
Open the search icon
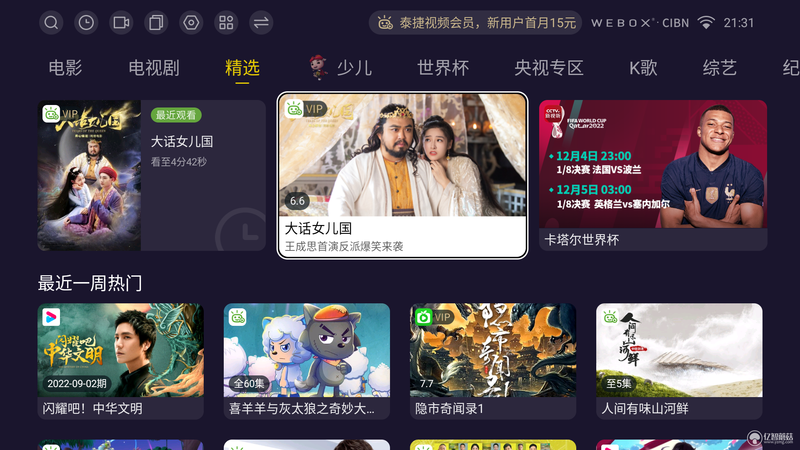pos(52,22)
